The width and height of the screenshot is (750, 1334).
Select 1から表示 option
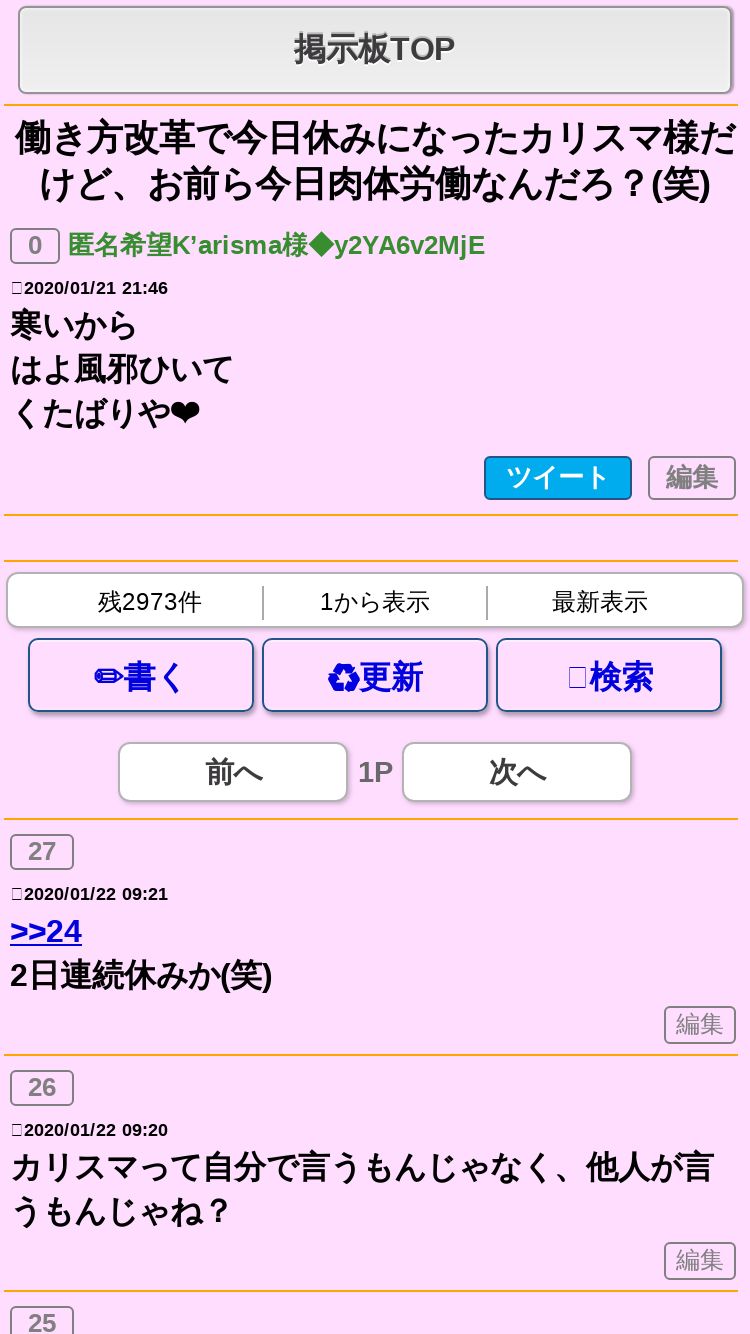point(375,602)
